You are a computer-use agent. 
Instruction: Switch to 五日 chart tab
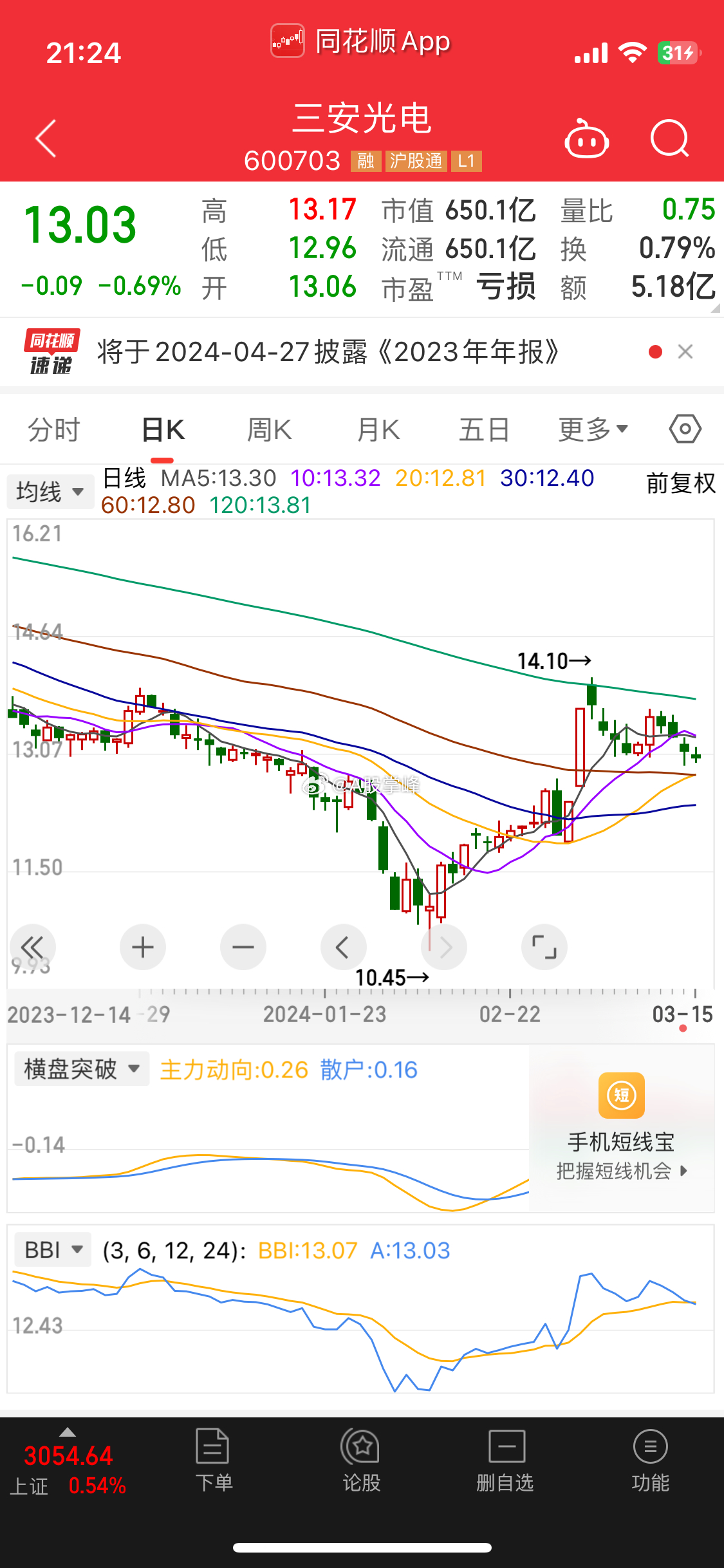coord(484,429)
